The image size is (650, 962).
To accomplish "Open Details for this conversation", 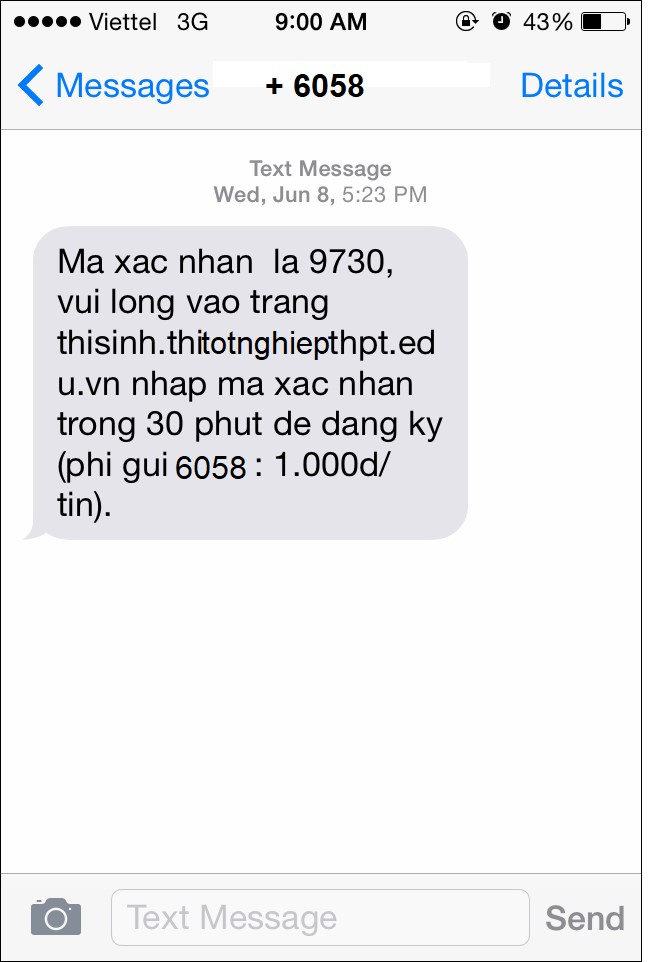I will click(x=571, y=86).
